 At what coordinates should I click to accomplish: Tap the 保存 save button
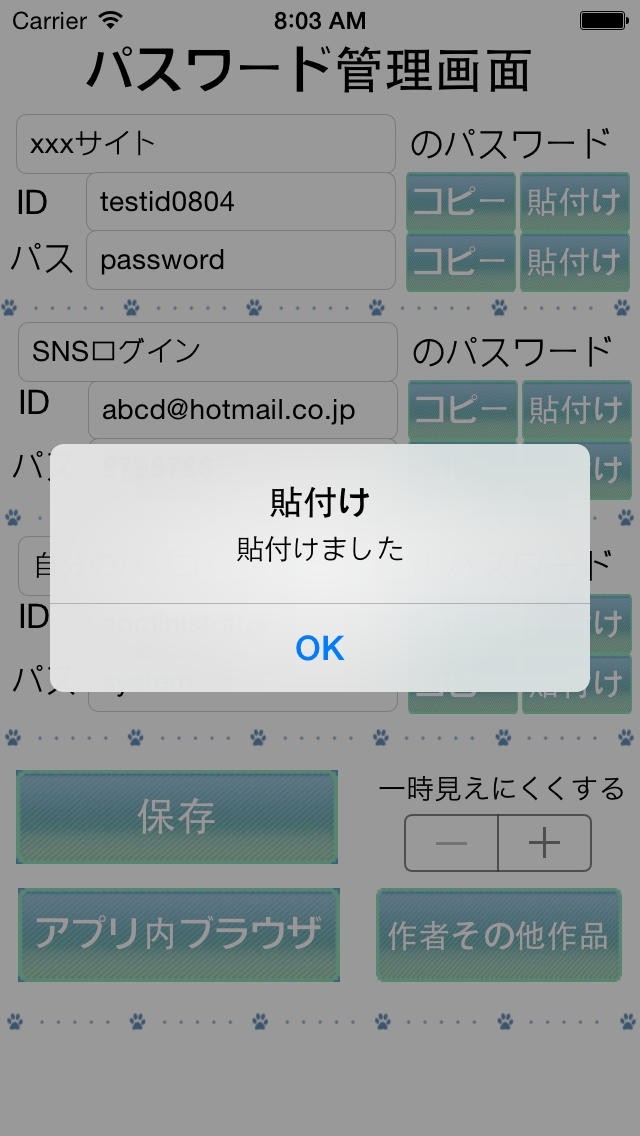click(177, 817)
